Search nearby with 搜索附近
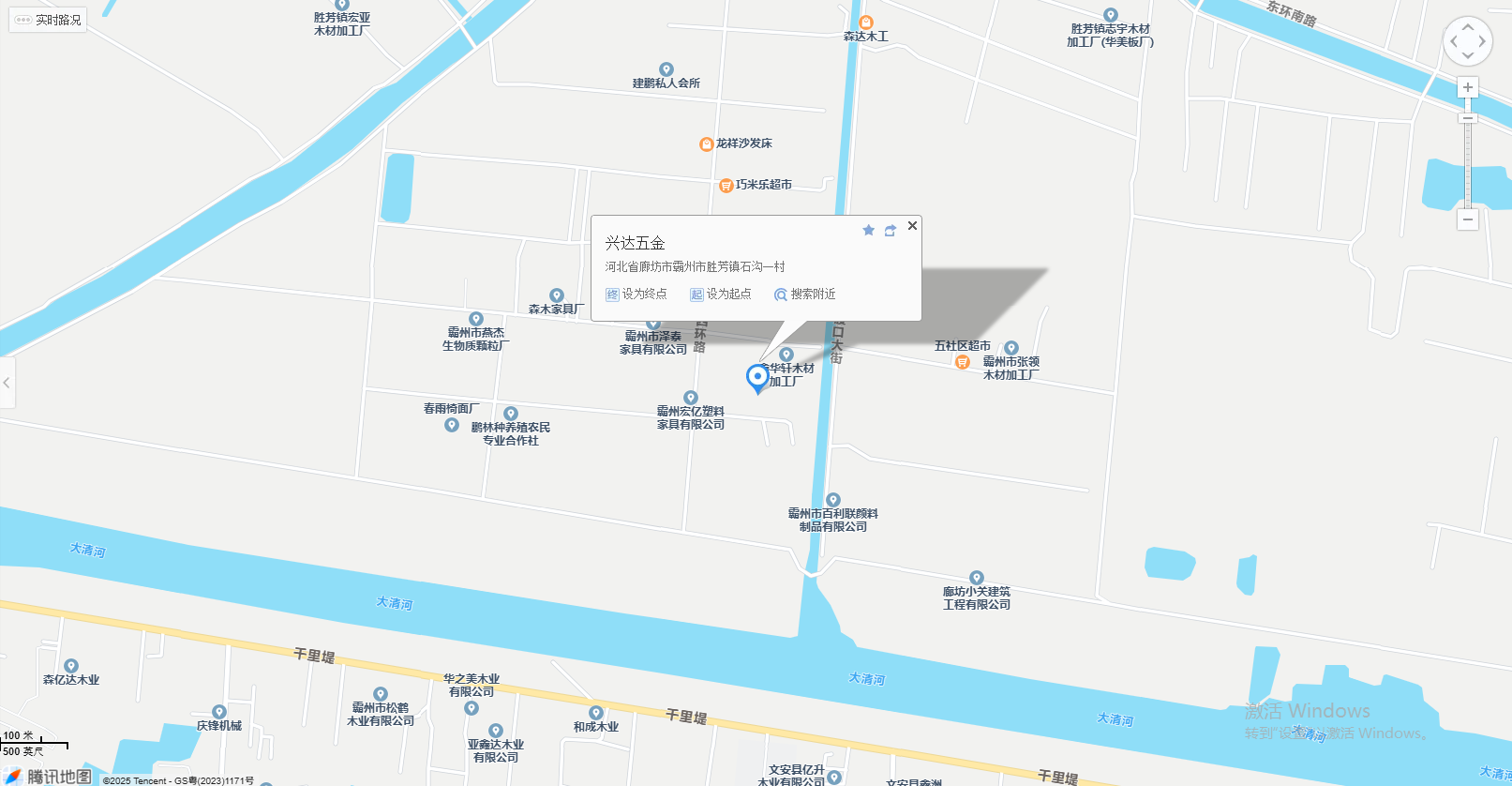1512x786 pixels. (x=805, y=295)
